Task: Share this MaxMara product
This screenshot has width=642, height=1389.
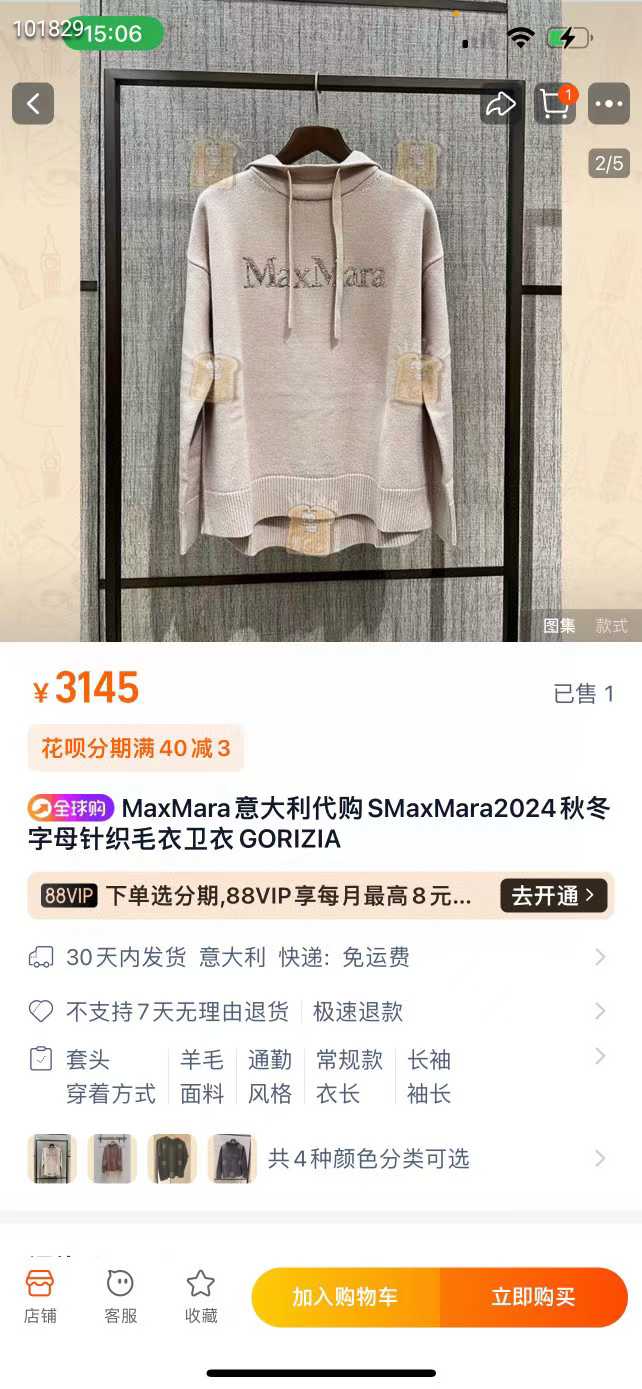Action: pos(499,103)
